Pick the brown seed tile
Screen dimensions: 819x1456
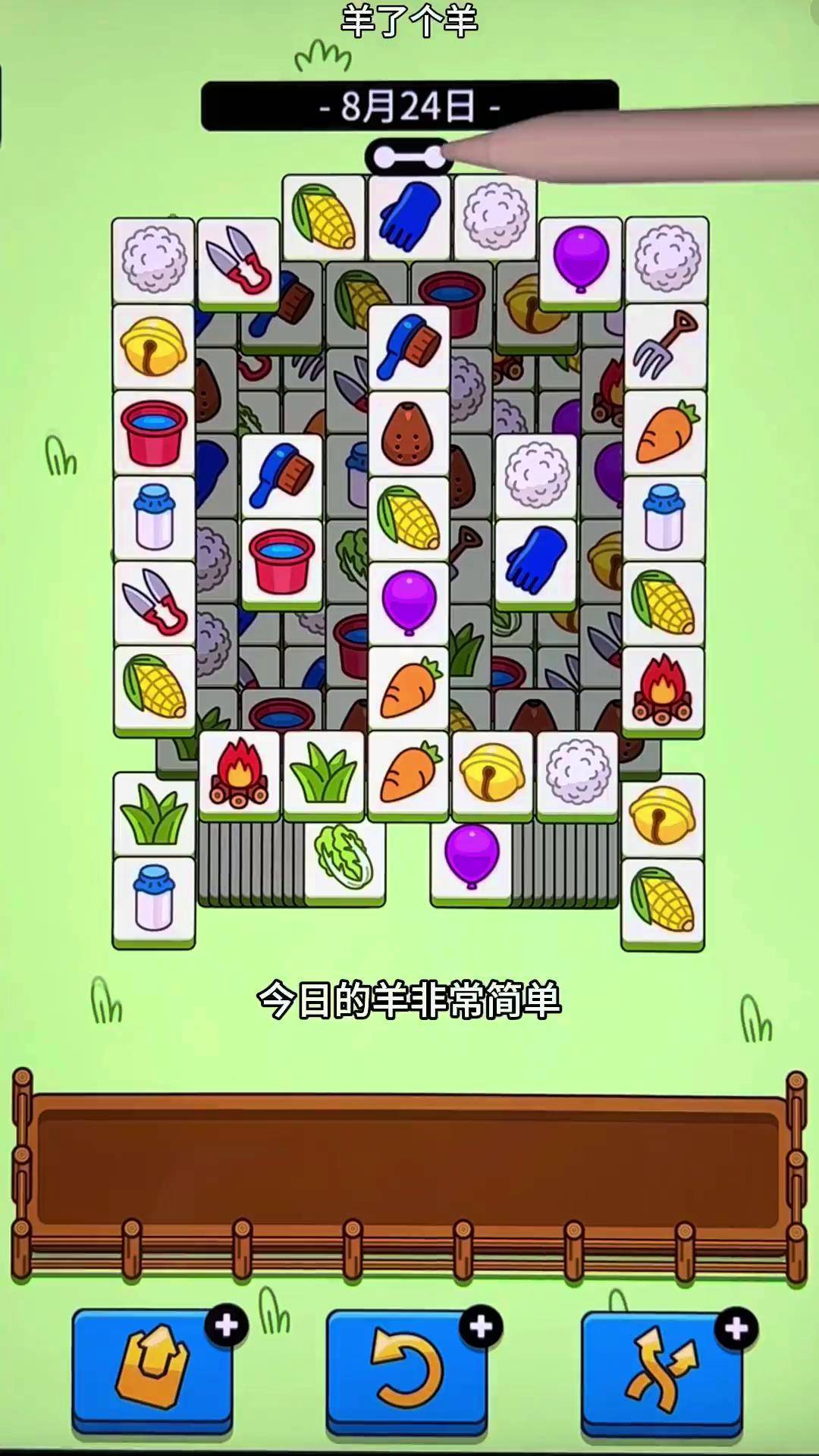pyautogui.click(x=409, y=432)
